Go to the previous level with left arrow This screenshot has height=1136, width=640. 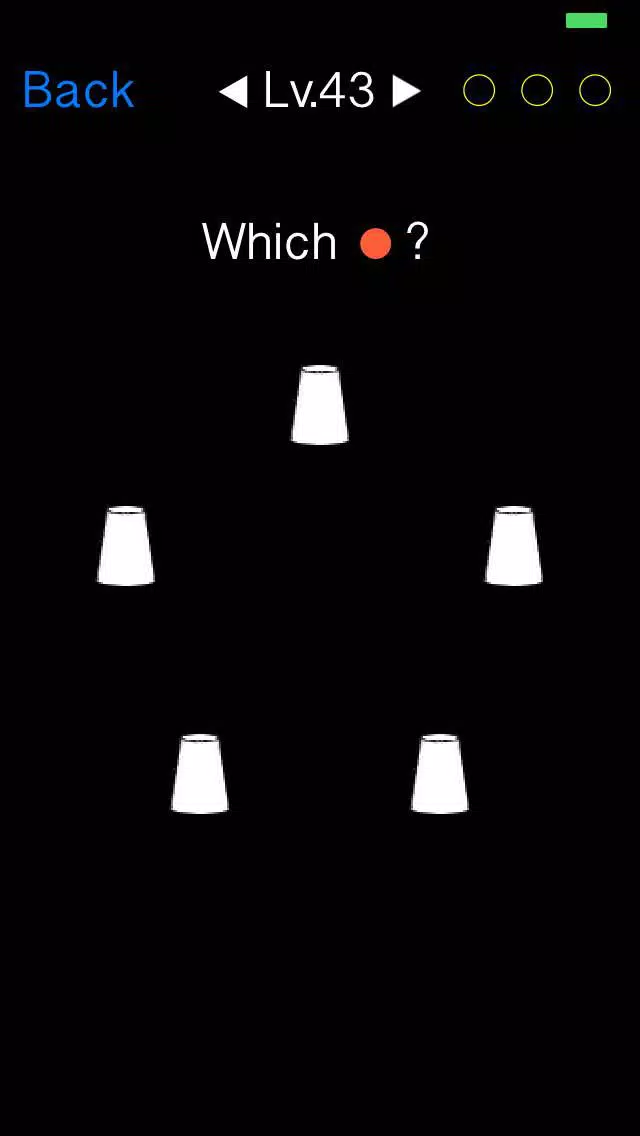coord(233,92)
